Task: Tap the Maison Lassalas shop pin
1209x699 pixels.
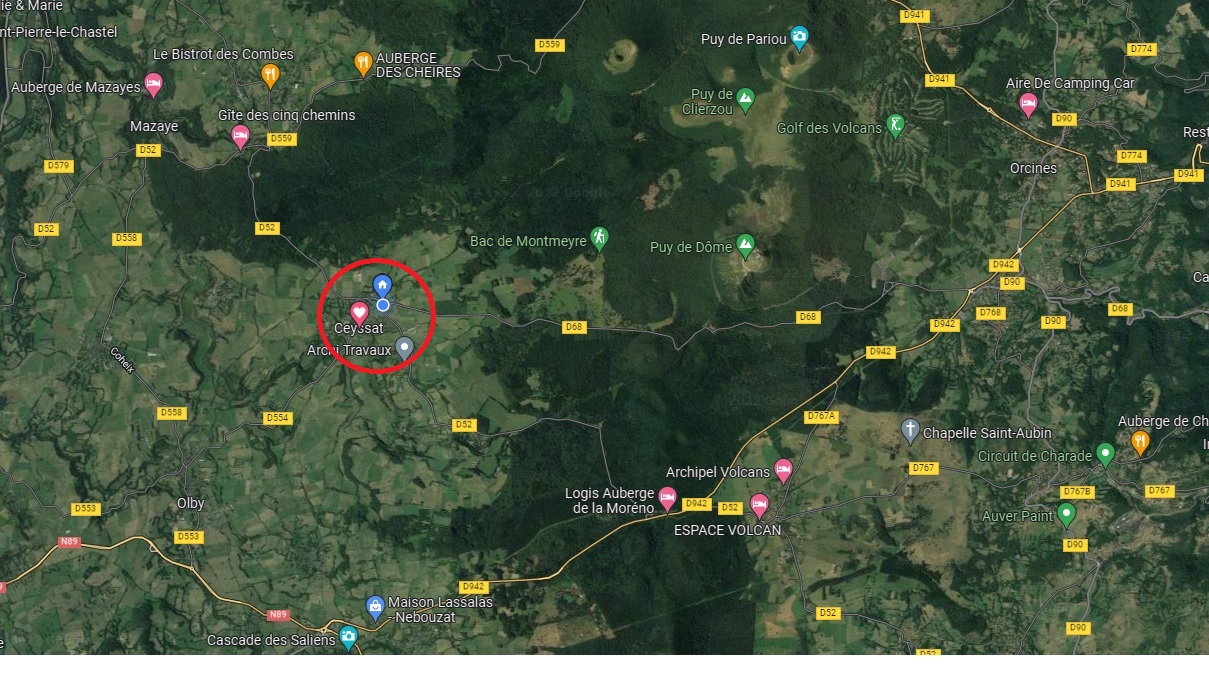Action: [375, 605]
